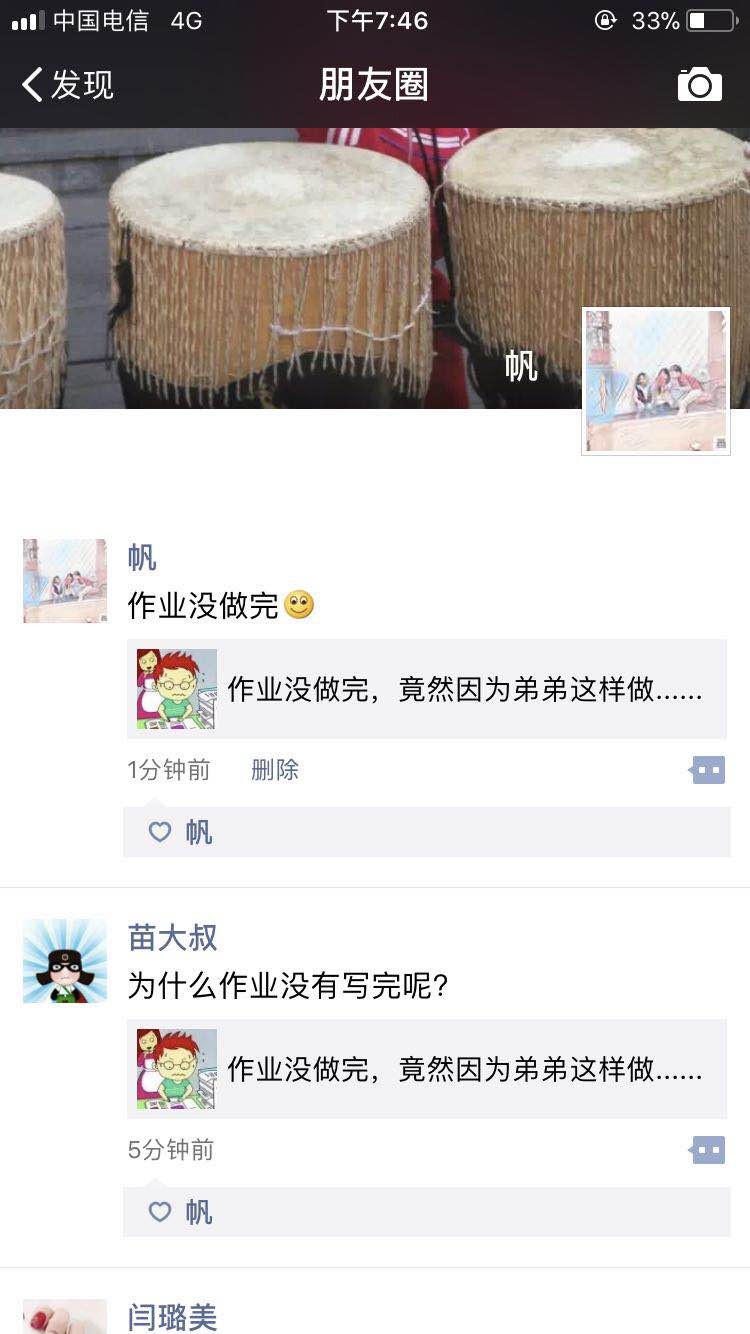The width and height of the screenshot is (750, 1334).
Task: Open 帆's name link in first post
Action: (142, 557)
